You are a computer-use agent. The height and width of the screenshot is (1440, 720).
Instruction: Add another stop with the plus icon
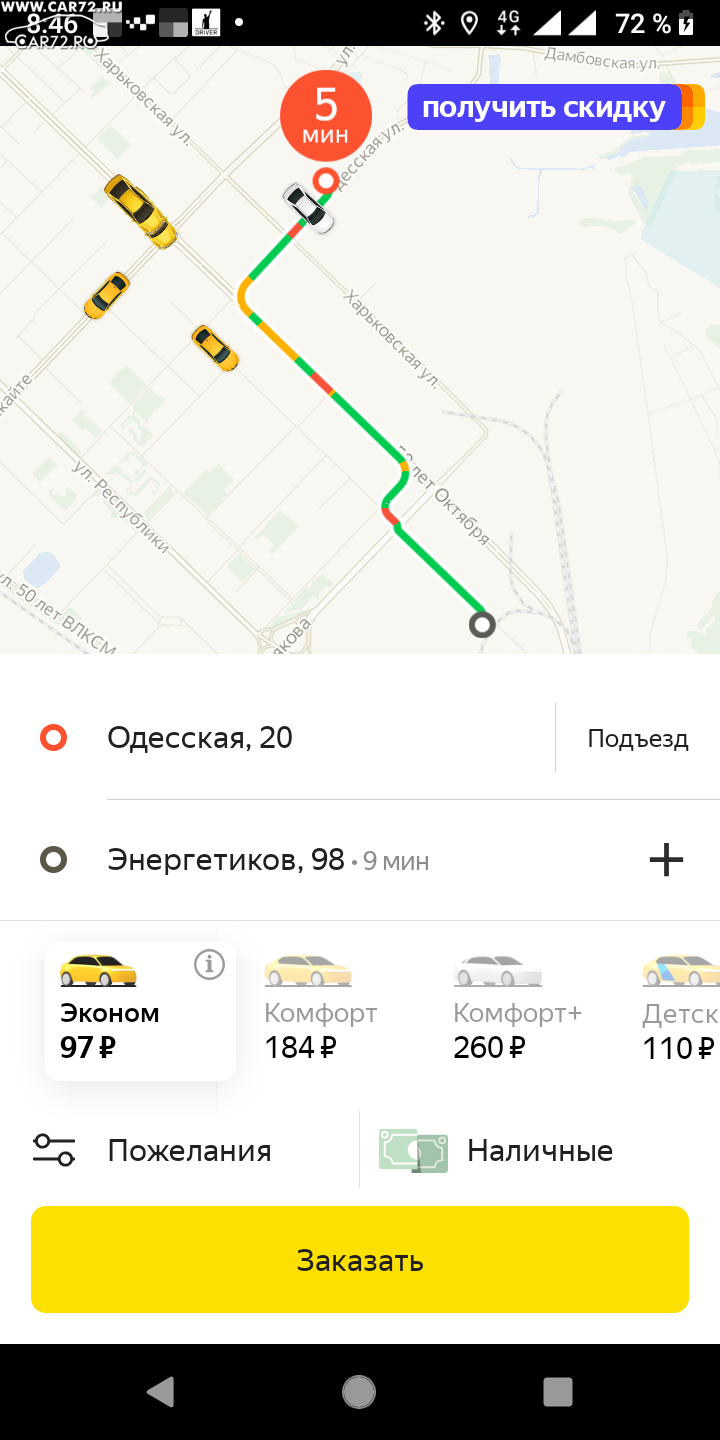pyautogui.click(x=666, y=860)
